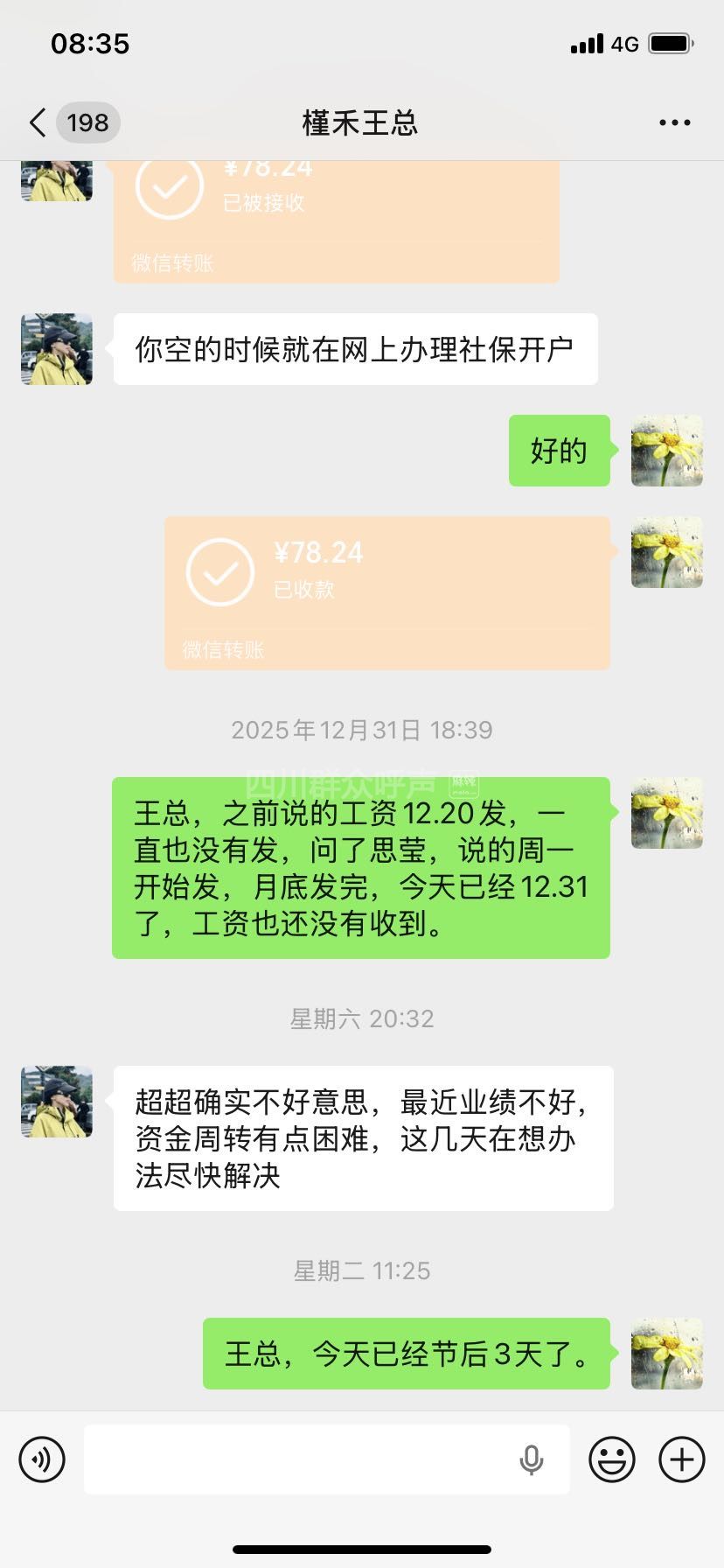Tap the message text field
The image size is (724, 1568).
[x=297, y=1459]
